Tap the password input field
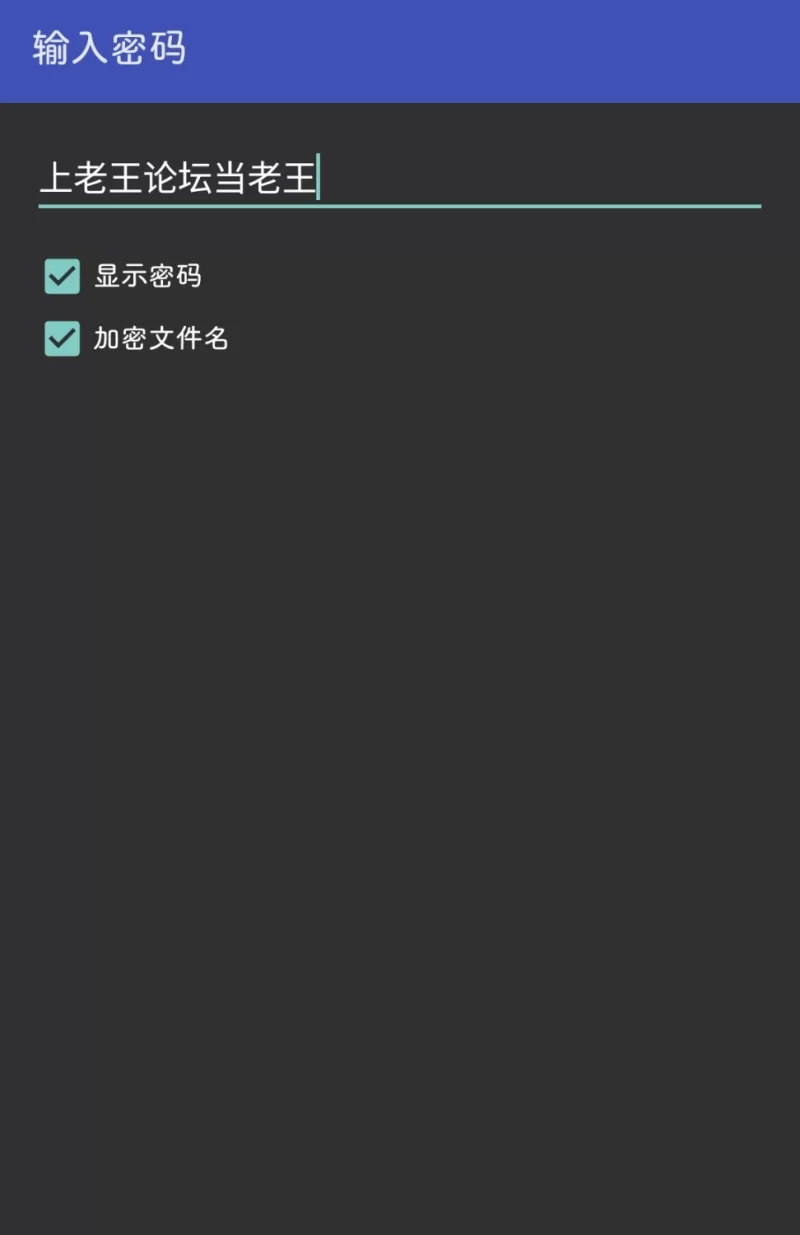Viewport: 800px width, 1235px height. point(400,179)
